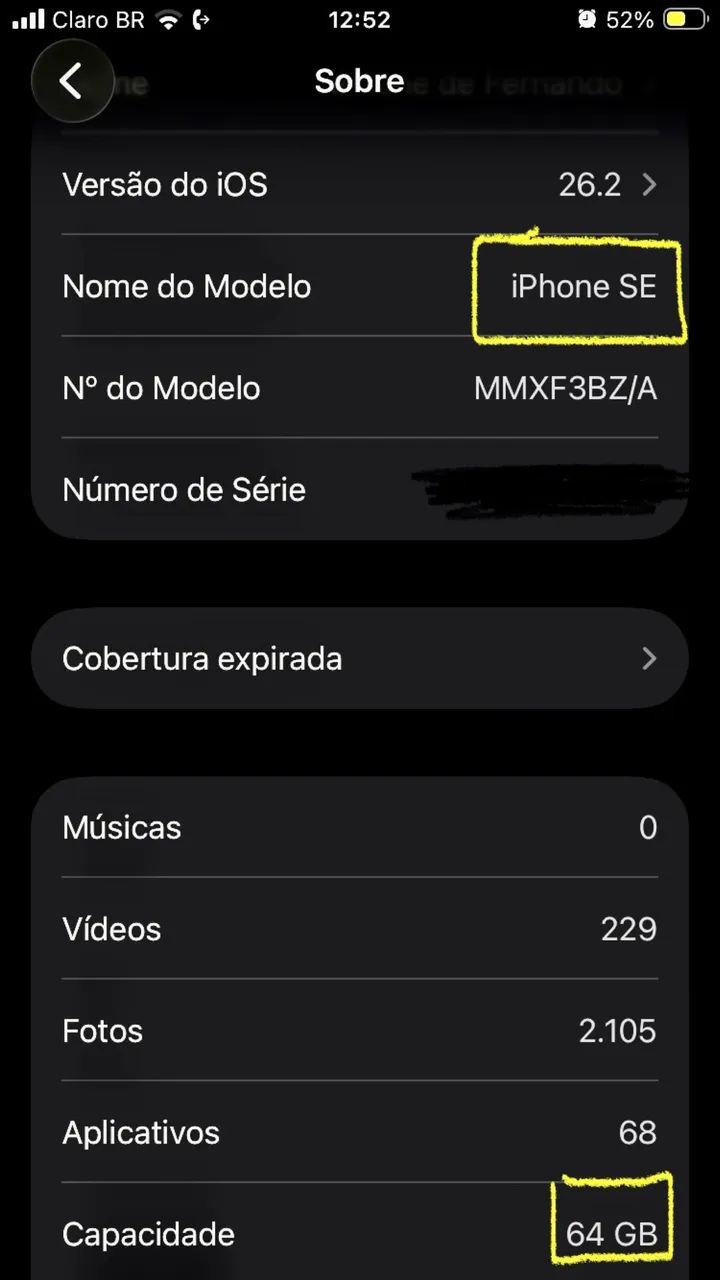
Task: Tap the chevron next to 26.2
Action: tap(648, 184)
